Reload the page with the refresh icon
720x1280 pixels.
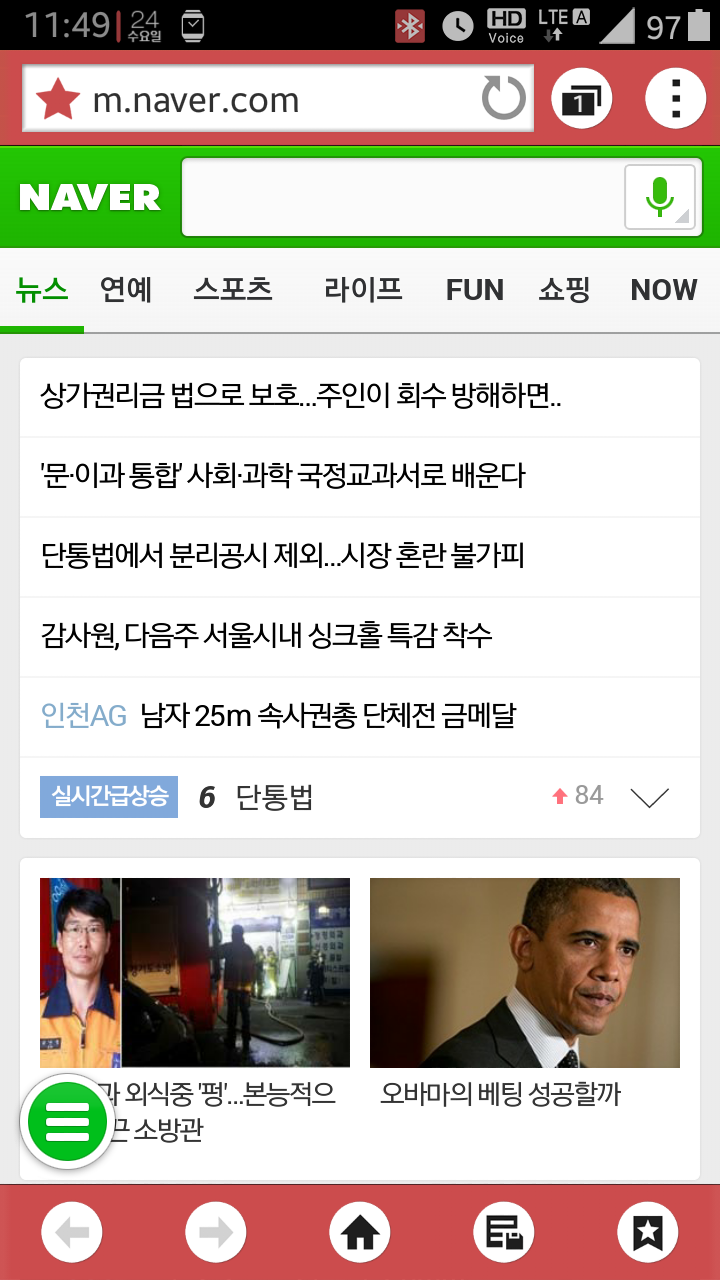pyautogui.click(x=503, y=100)
